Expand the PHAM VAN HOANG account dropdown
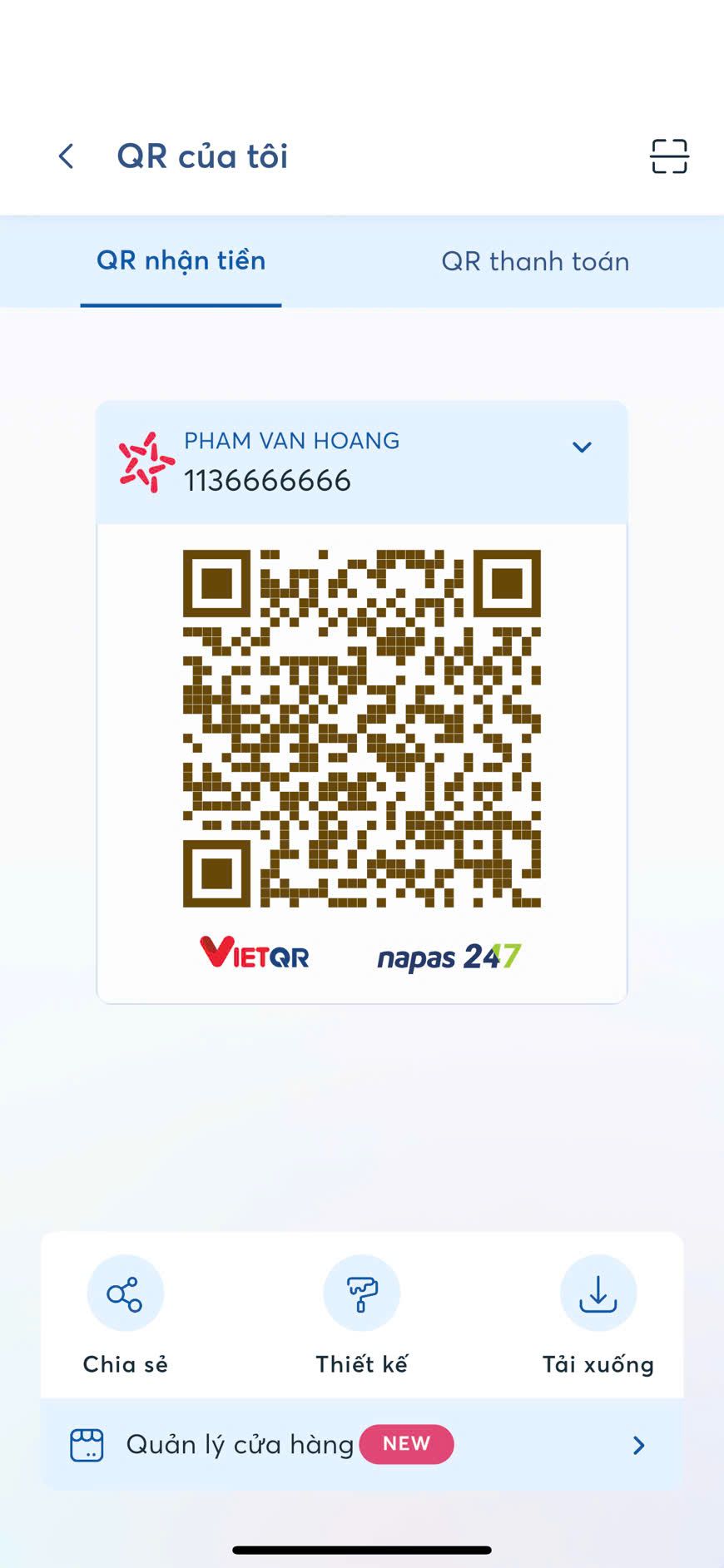The image size is (724, 1568). pos(582,448)
